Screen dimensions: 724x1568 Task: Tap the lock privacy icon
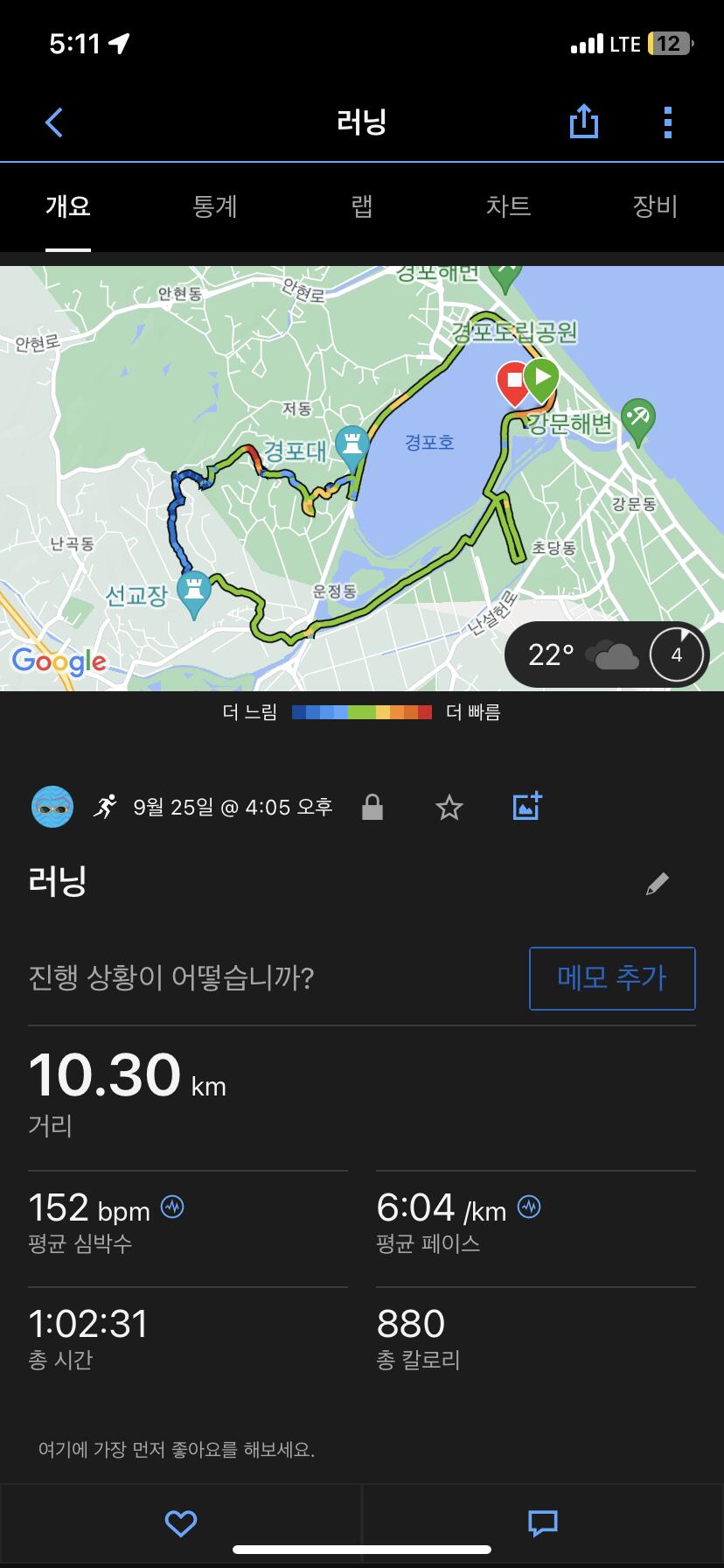click(372, 807)
